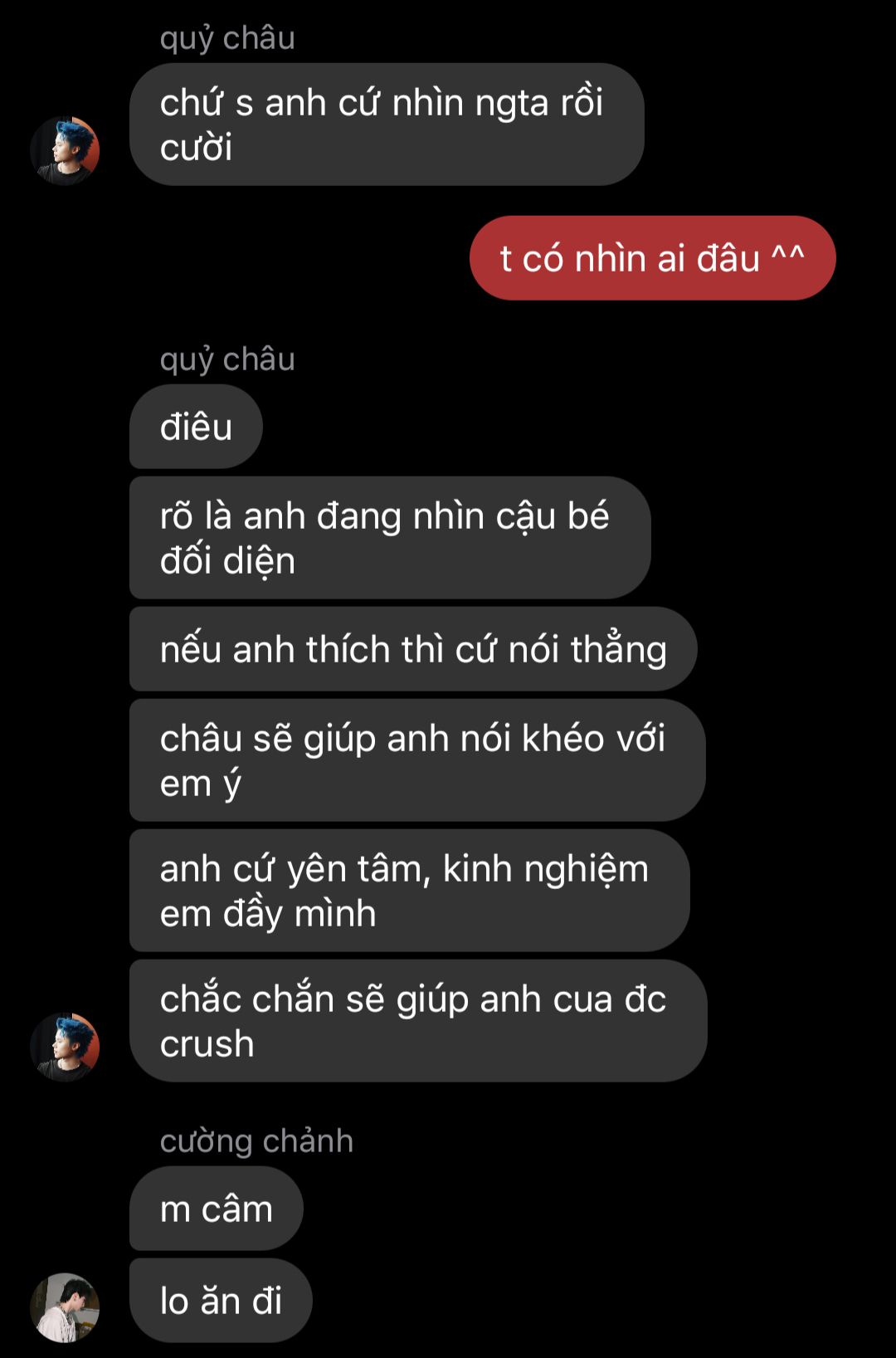The image size is (896, 1358).
Task: Open quỷ châu's avatar beside "rồi cười" message
Action: (x=65, y=150)
